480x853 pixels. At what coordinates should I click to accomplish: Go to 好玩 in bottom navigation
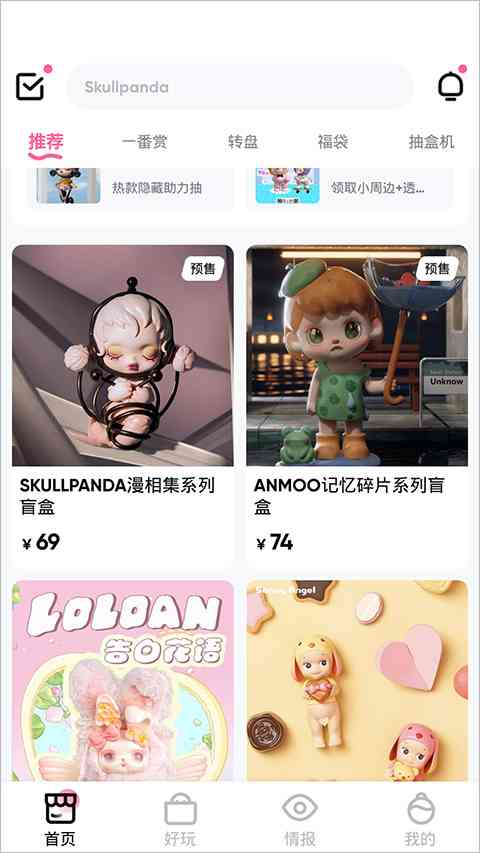tap(180, 819)
